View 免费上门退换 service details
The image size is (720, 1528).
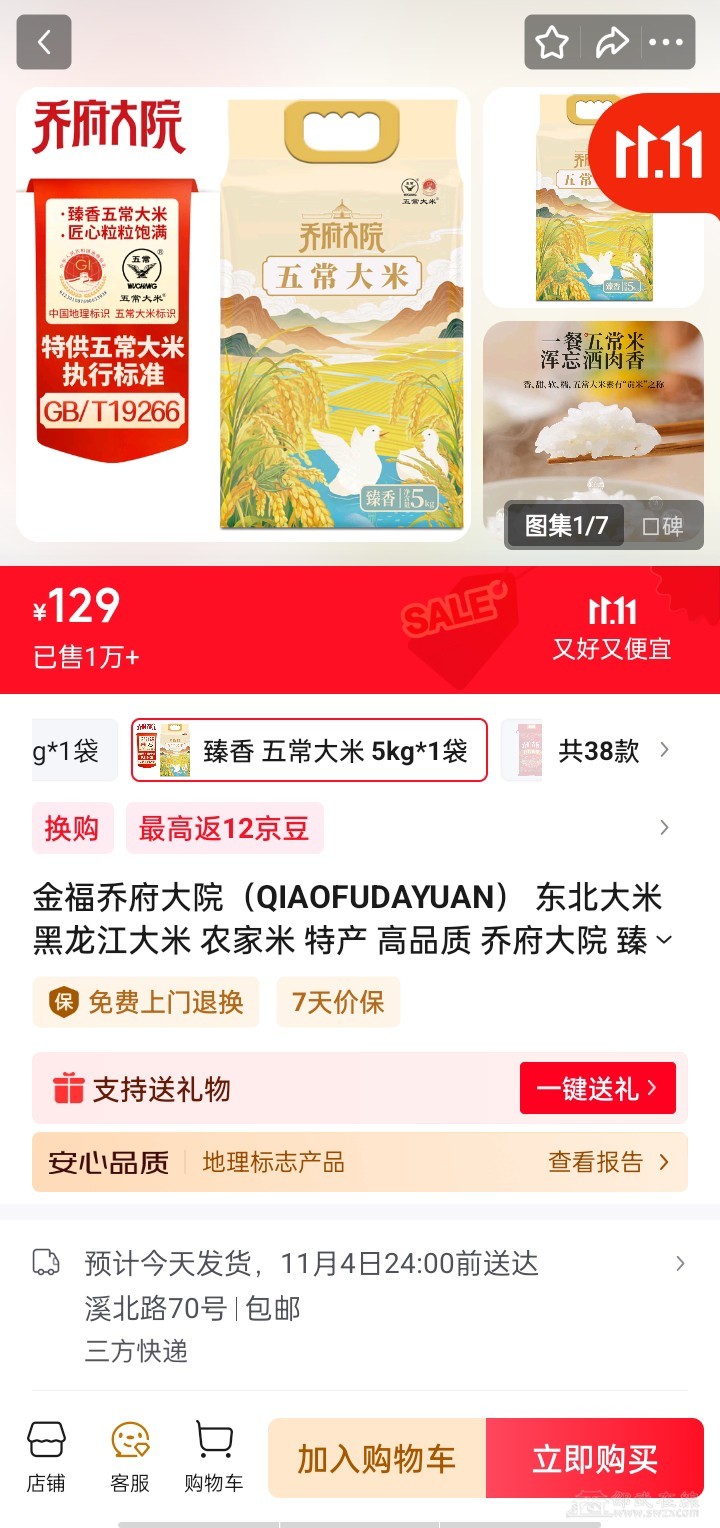point(146,1002)
